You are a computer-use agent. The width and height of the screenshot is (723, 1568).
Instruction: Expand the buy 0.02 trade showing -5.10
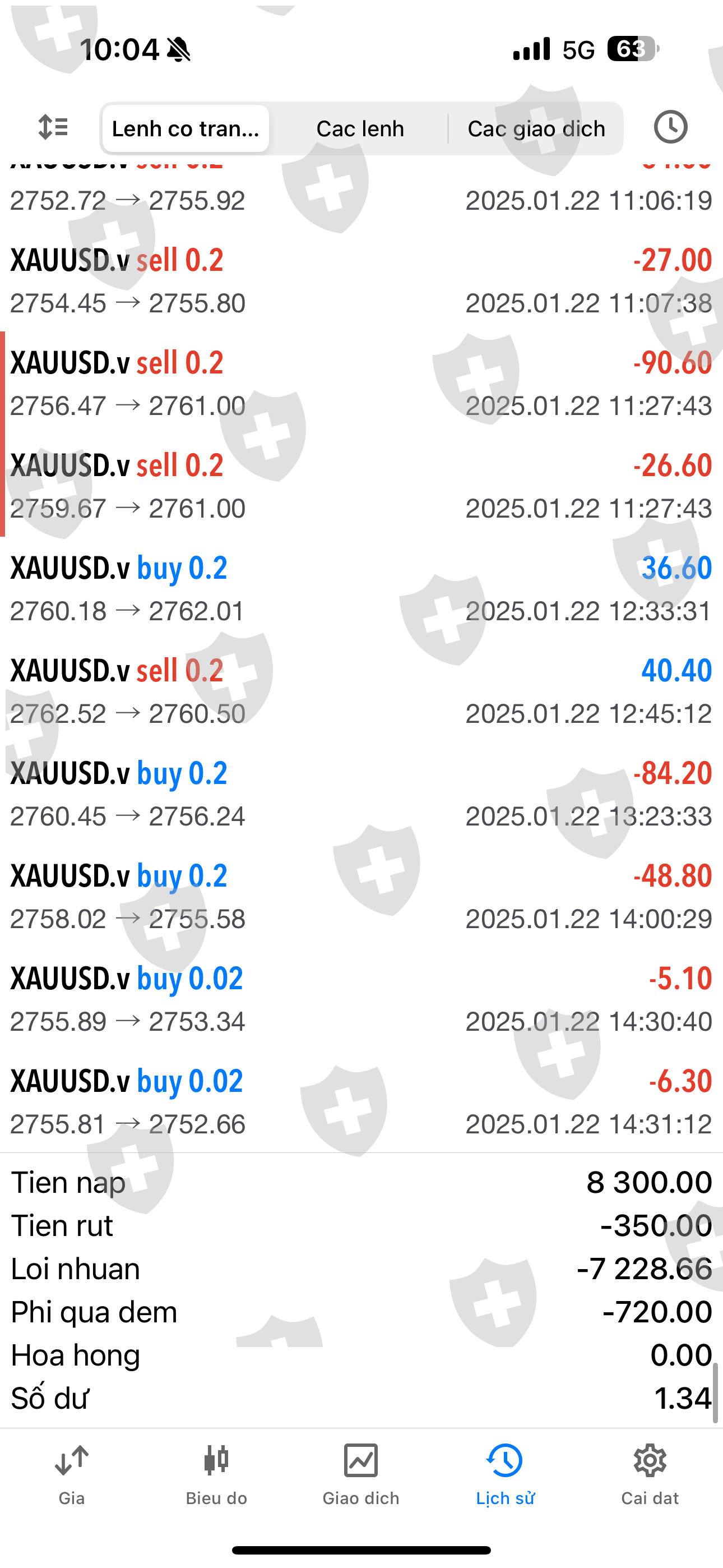coord(361,998)
